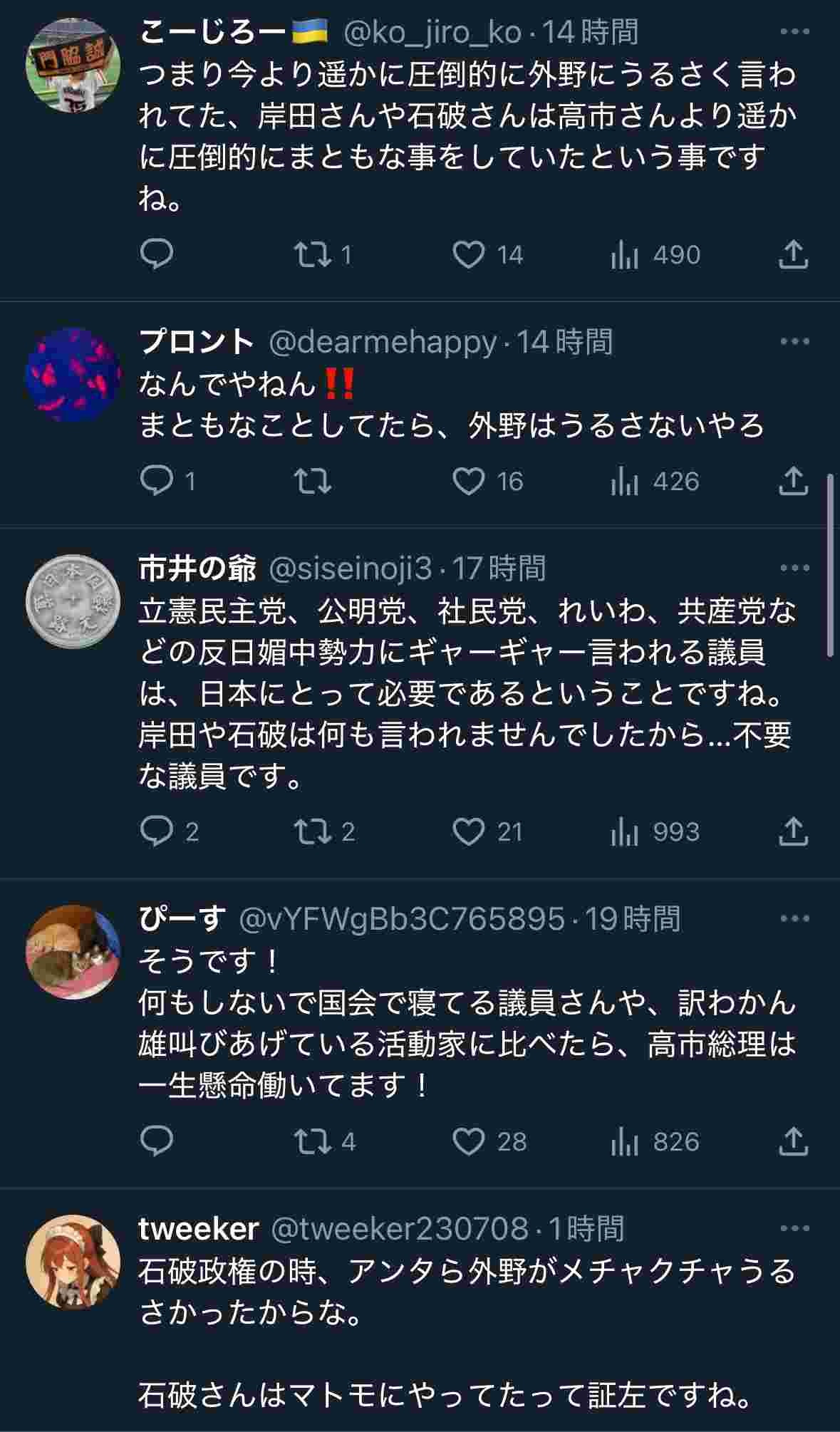Reply to こーじろー's post
Image resolution: width=840 pixels, height=1432 pixels.
[x=157, y=255]
